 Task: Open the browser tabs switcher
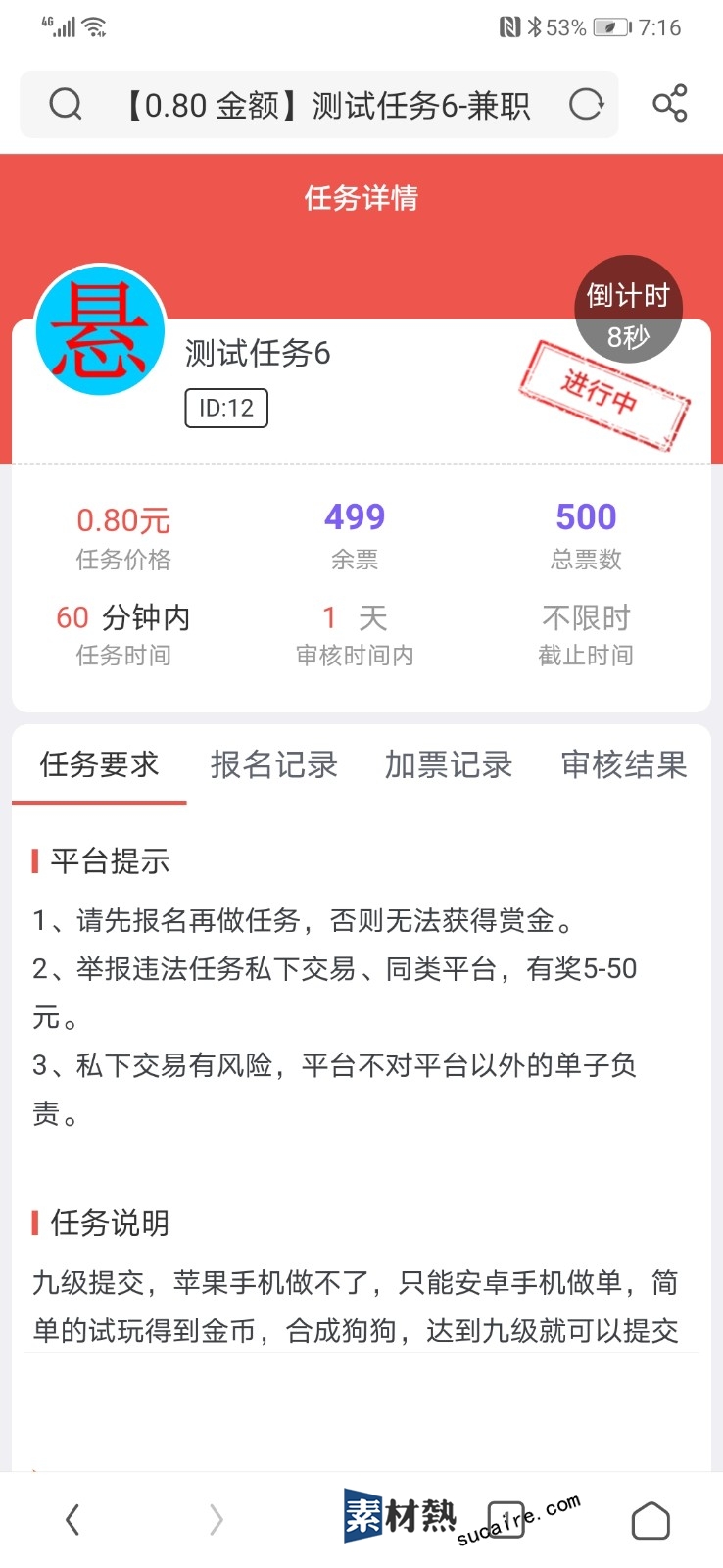coord(506,1520)
